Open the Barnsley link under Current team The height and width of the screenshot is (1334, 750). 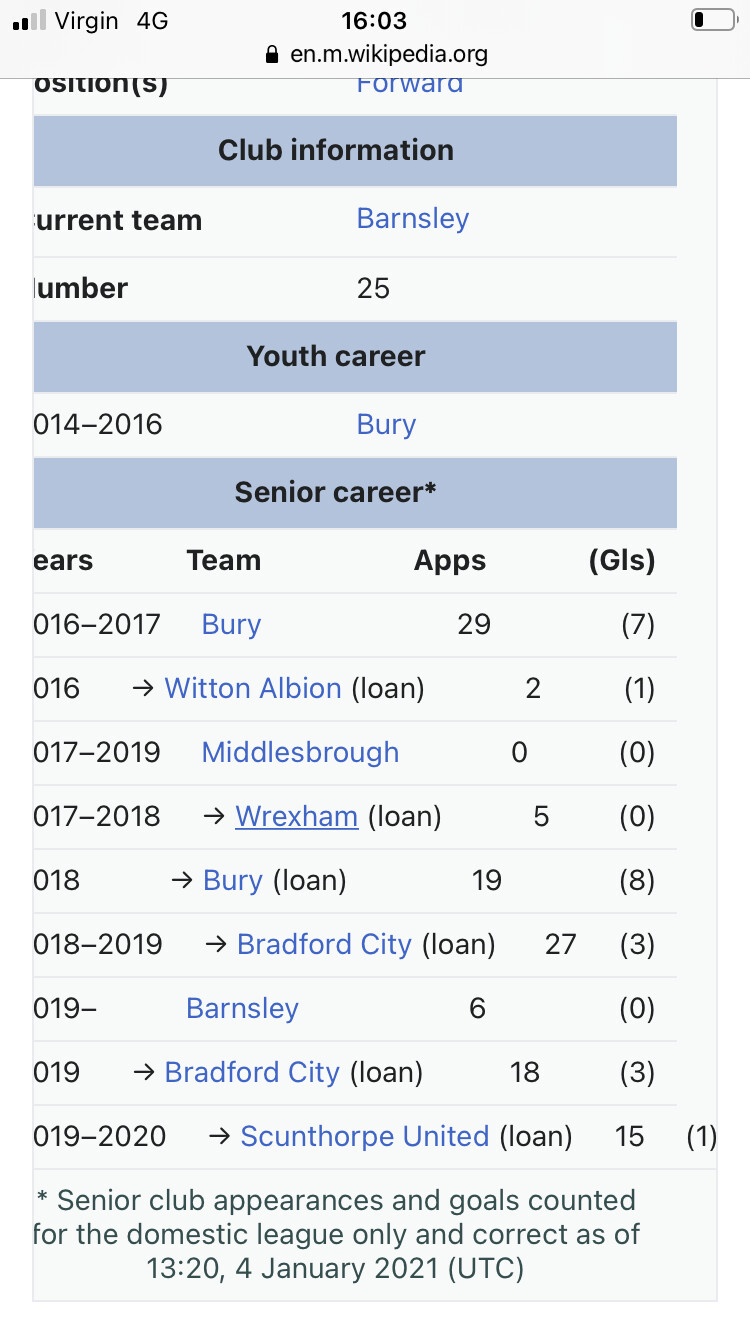(x=412, y=219)
